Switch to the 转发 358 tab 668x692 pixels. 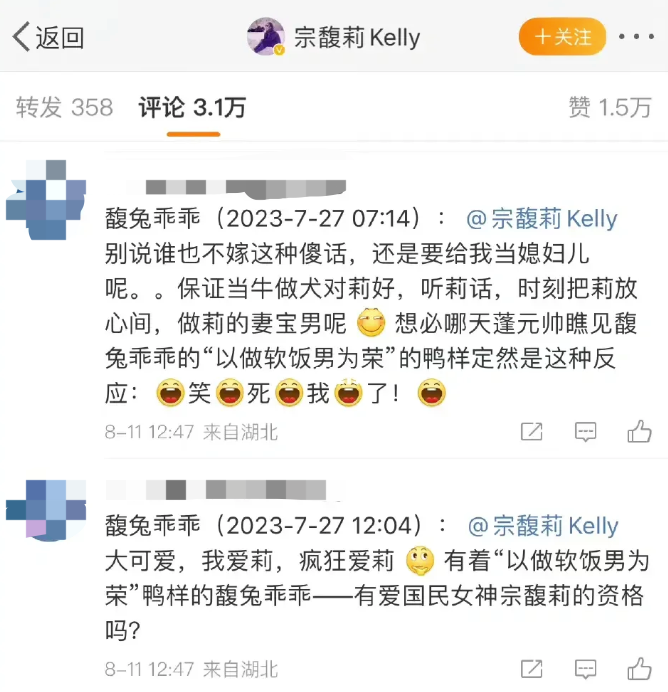point(64,107)
